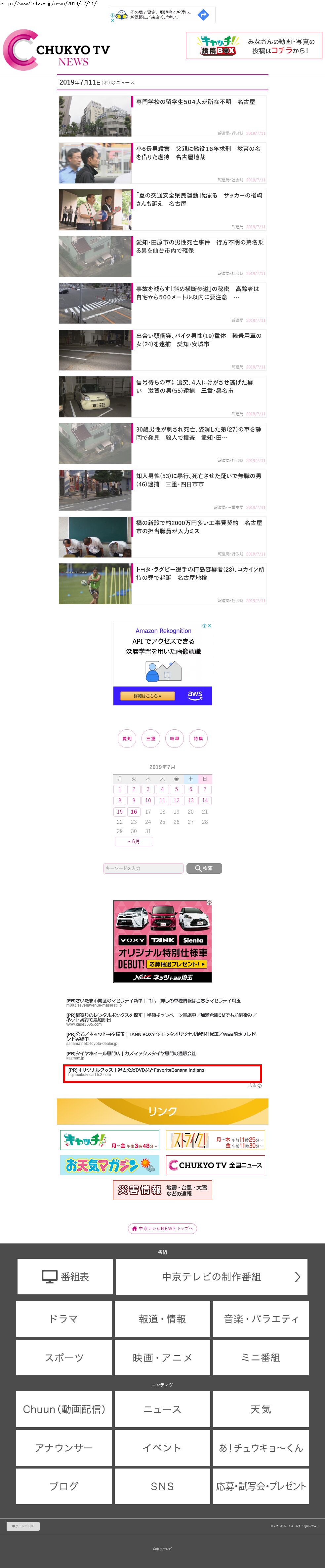The height and width of the screenshot is (1568, 325).
Task: Open the キャッチ! 投稿BOX banner
Action: (x=254, y=46)
